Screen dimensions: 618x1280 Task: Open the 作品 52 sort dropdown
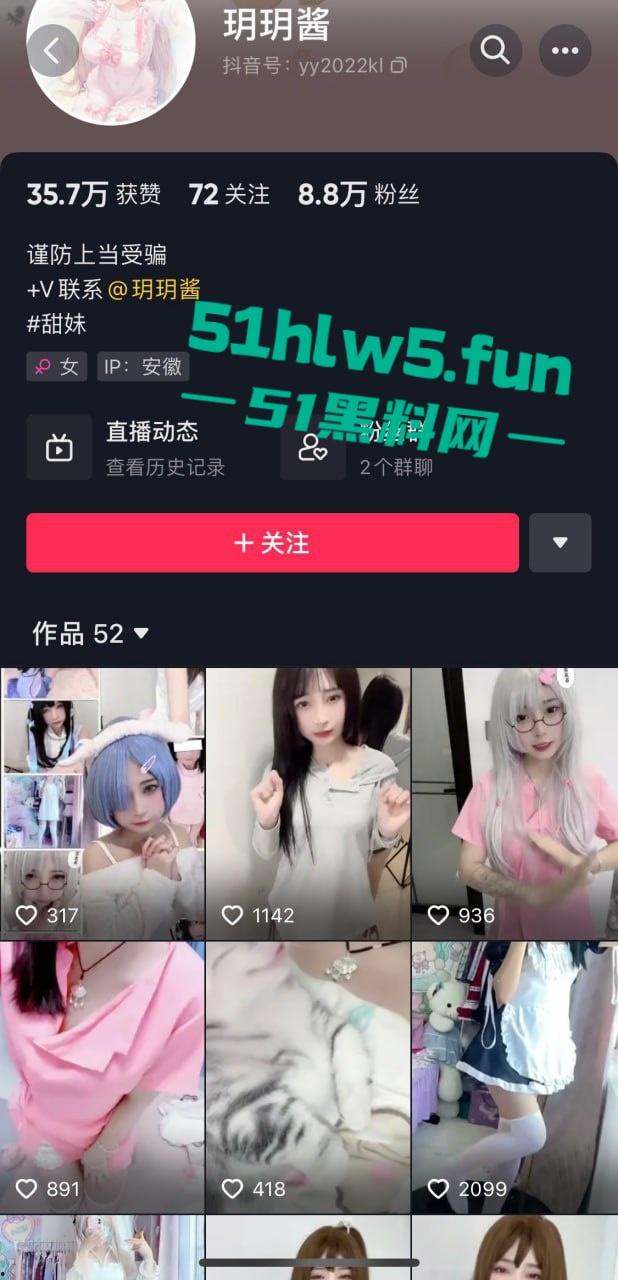91,633
